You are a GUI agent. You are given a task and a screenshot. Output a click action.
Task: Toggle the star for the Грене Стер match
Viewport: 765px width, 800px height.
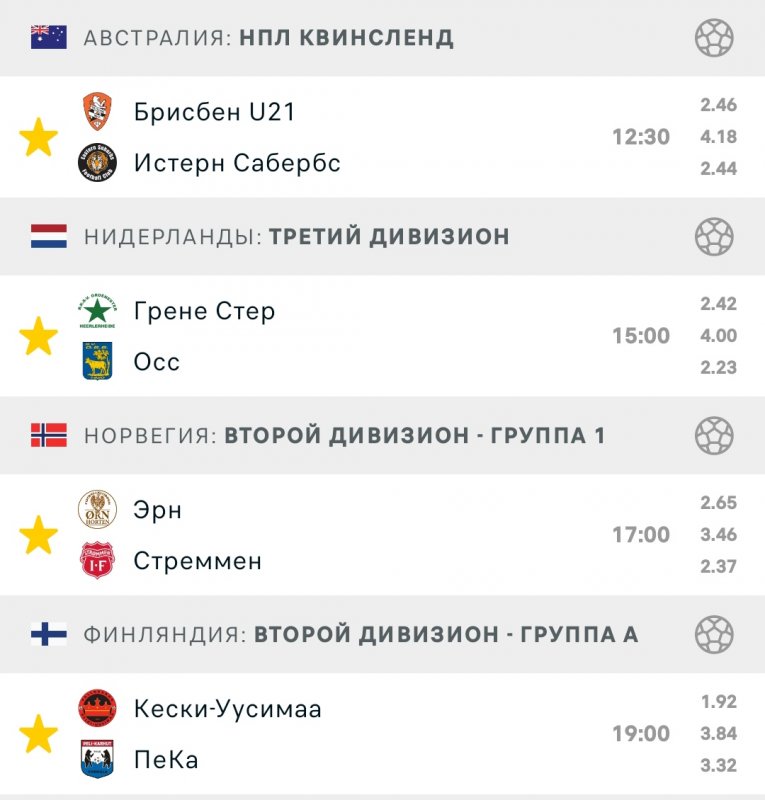pyautogui.click(x=39, y=336)
